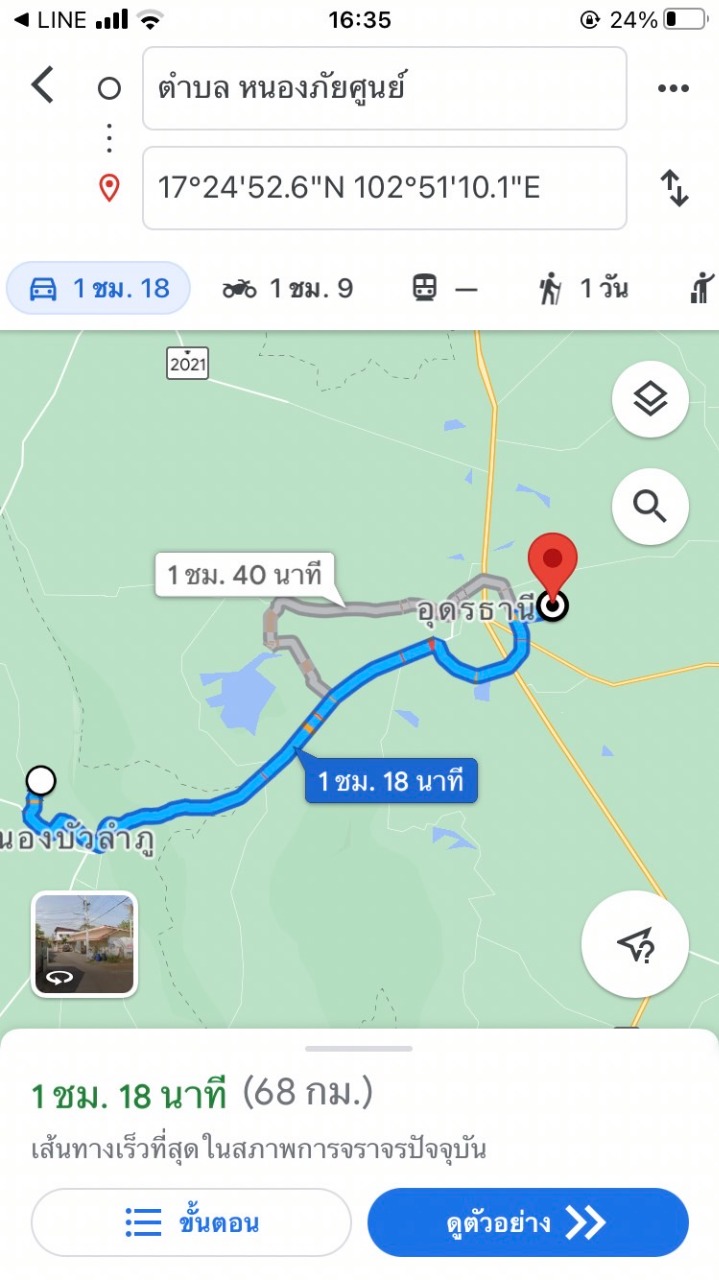Center the map on my location
Screen dimensions: 719x1280
click(635, 943)
